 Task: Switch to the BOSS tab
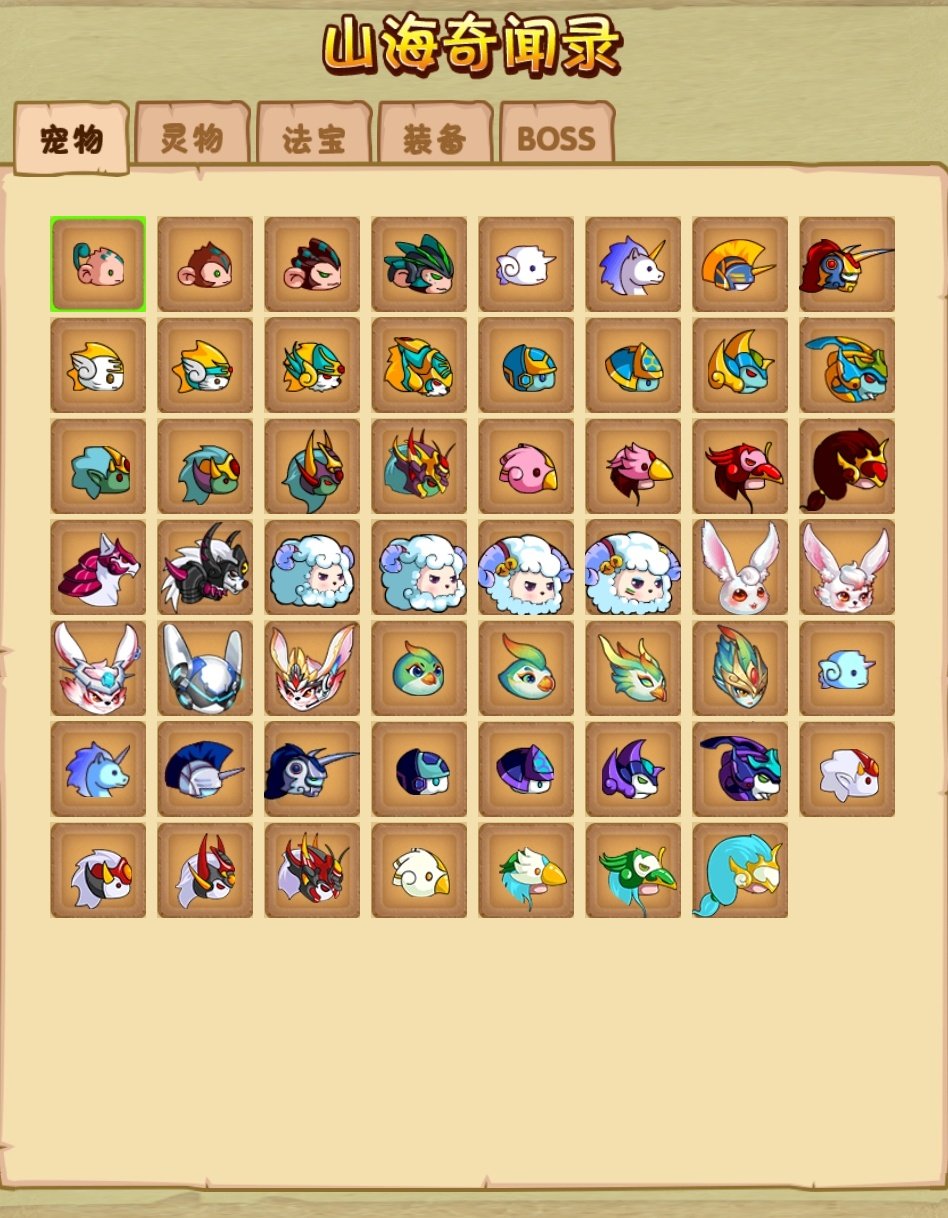(556, 138)
